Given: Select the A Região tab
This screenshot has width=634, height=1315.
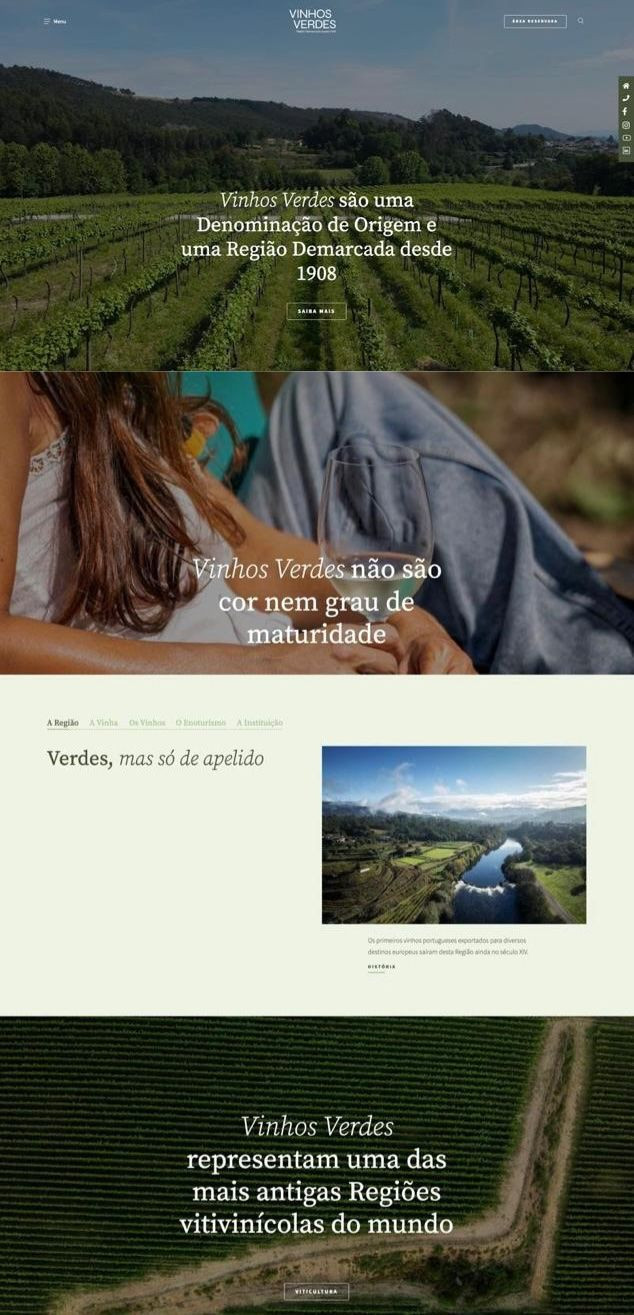Looking at the screenshot, I should coord(63,722).
